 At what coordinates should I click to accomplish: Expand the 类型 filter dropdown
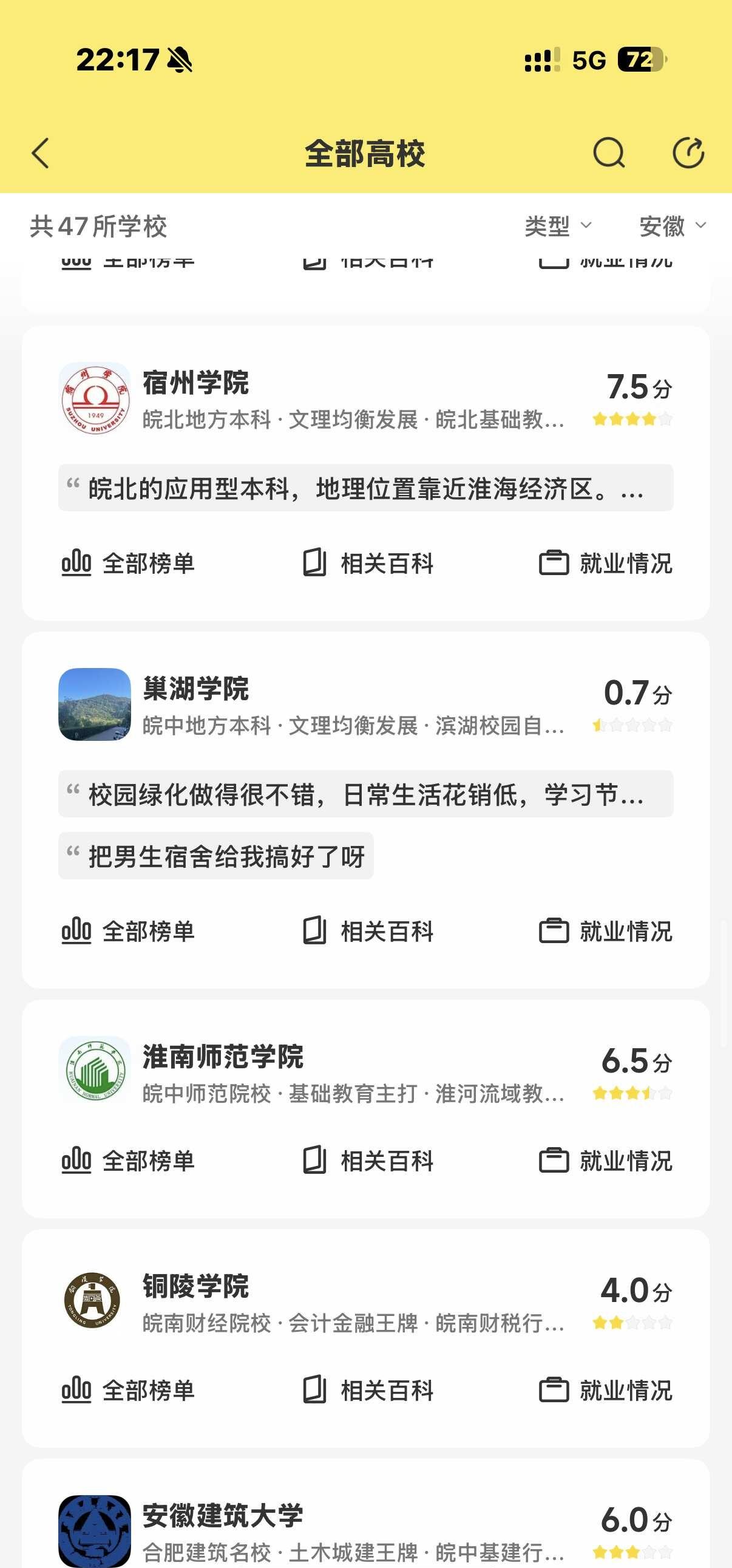point(558,227)
